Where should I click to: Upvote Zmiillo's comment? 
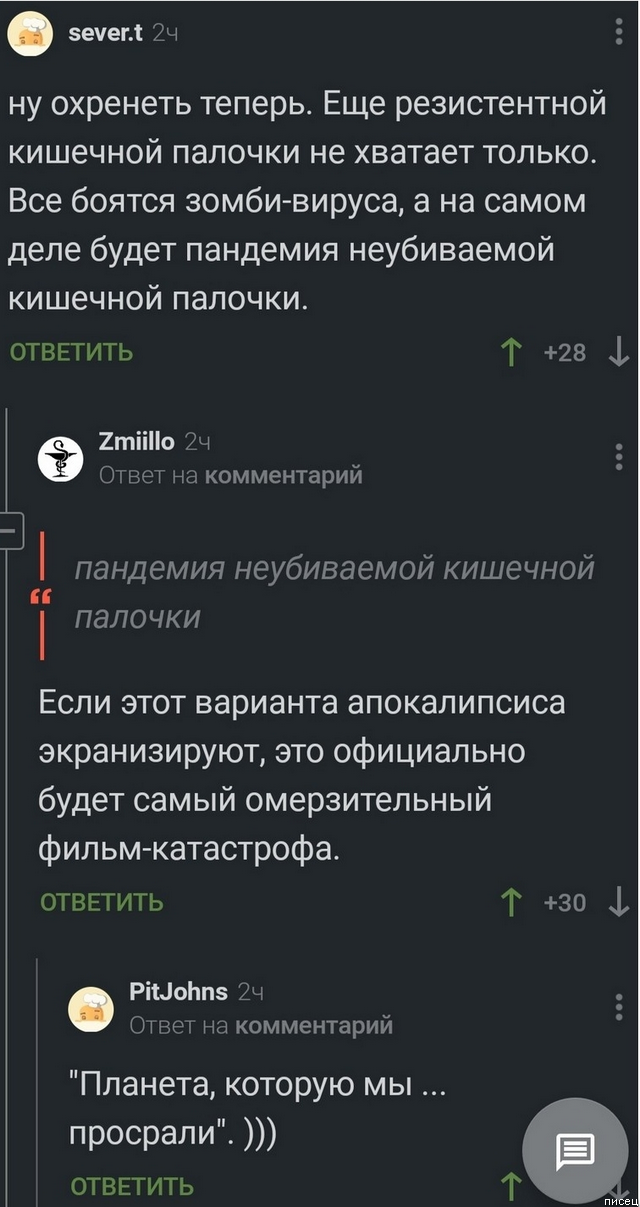pyautogui.click(x=511, y=902)
